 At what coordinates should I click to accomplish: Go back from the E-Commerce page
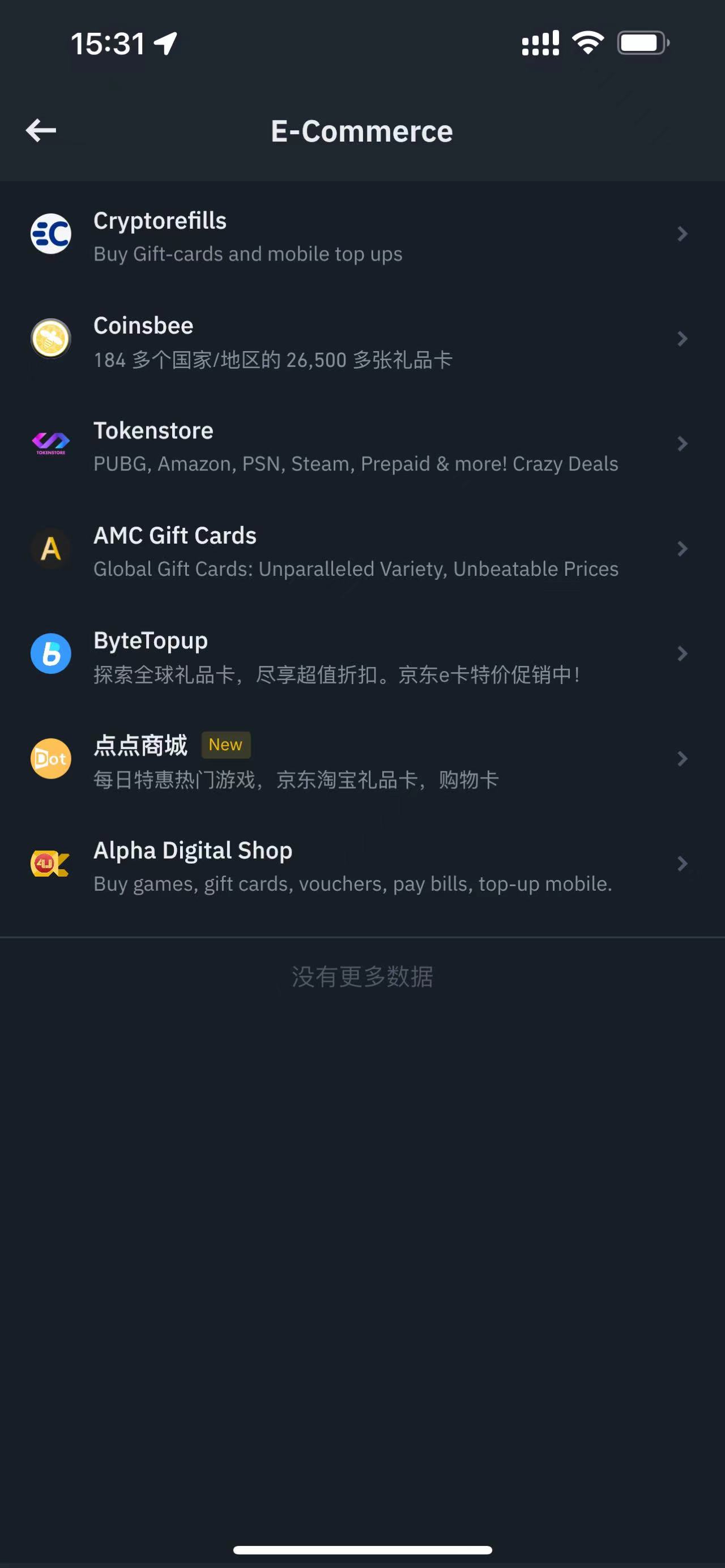(41, 130)
